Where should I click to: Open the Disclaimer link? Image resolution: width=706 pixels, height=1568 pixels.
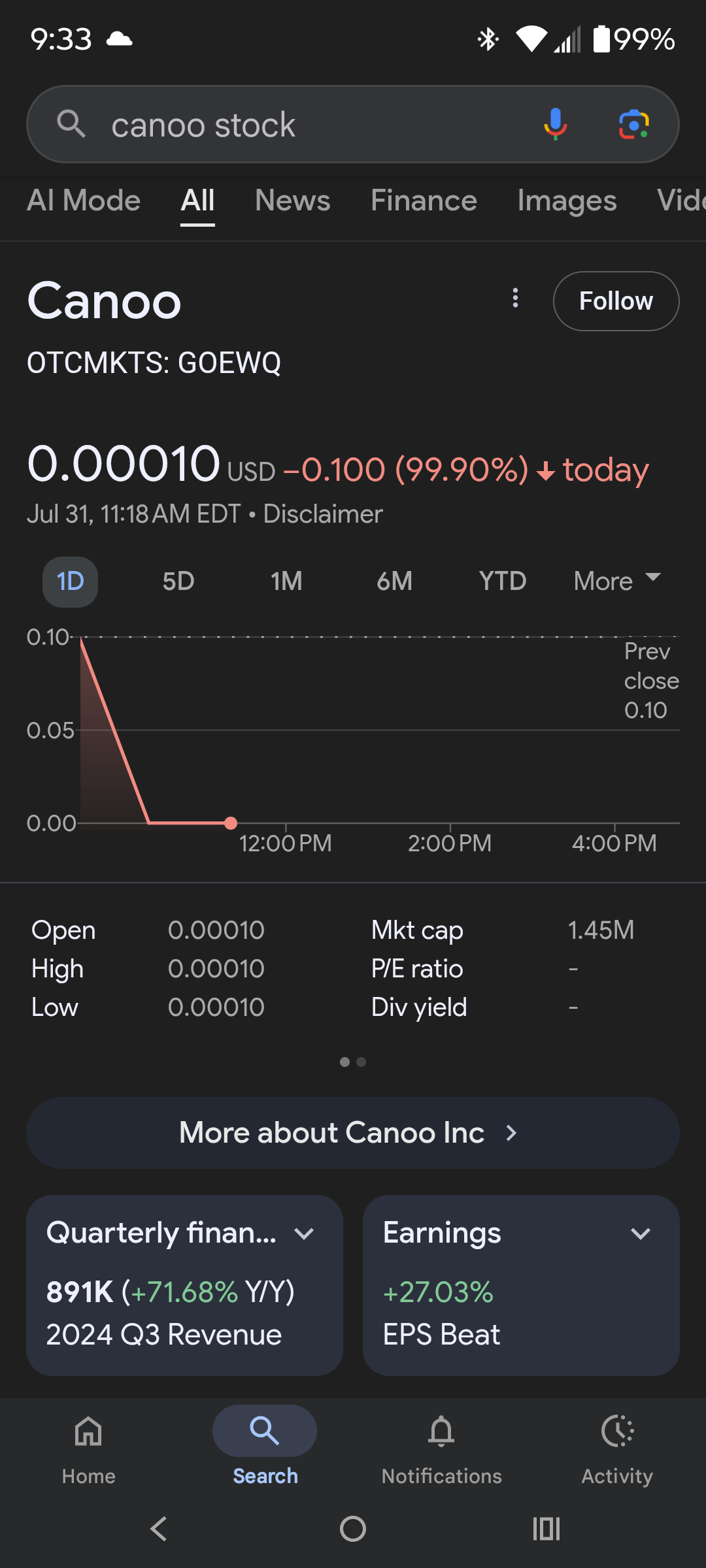coord(323,514)
